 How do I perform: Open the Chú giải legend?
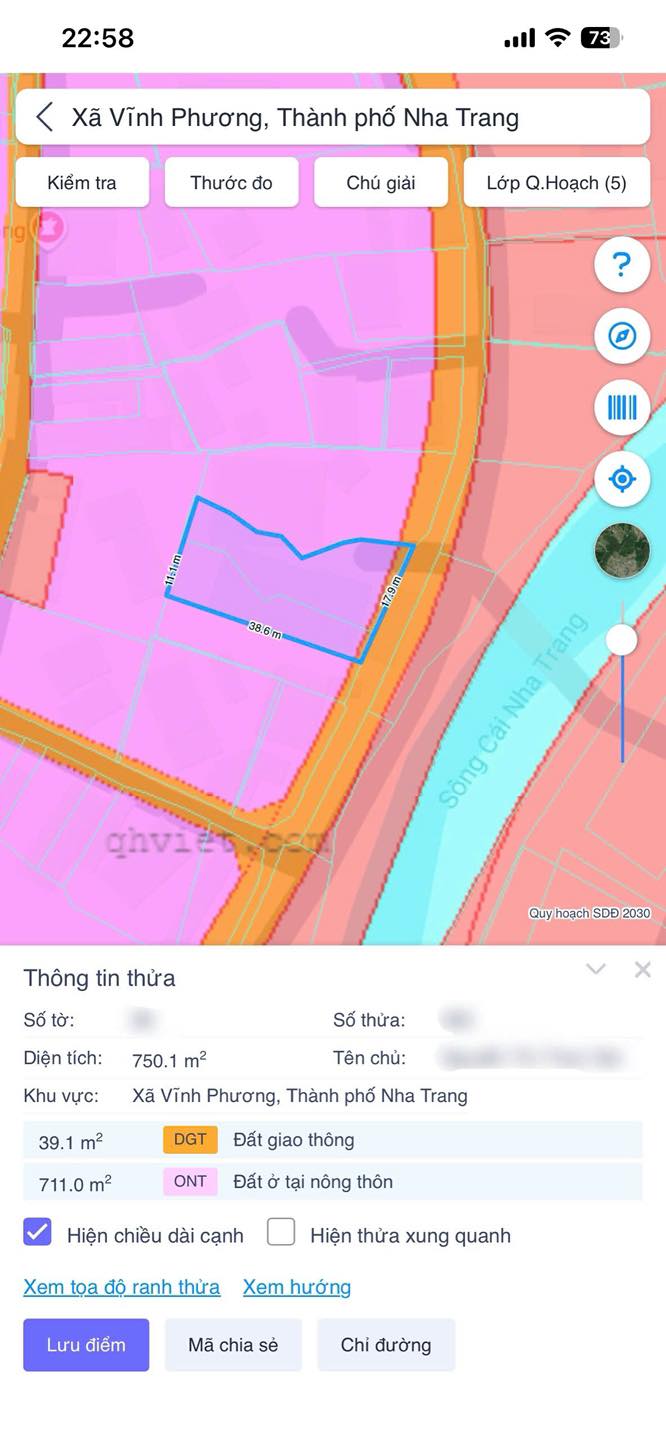(381, 183)
